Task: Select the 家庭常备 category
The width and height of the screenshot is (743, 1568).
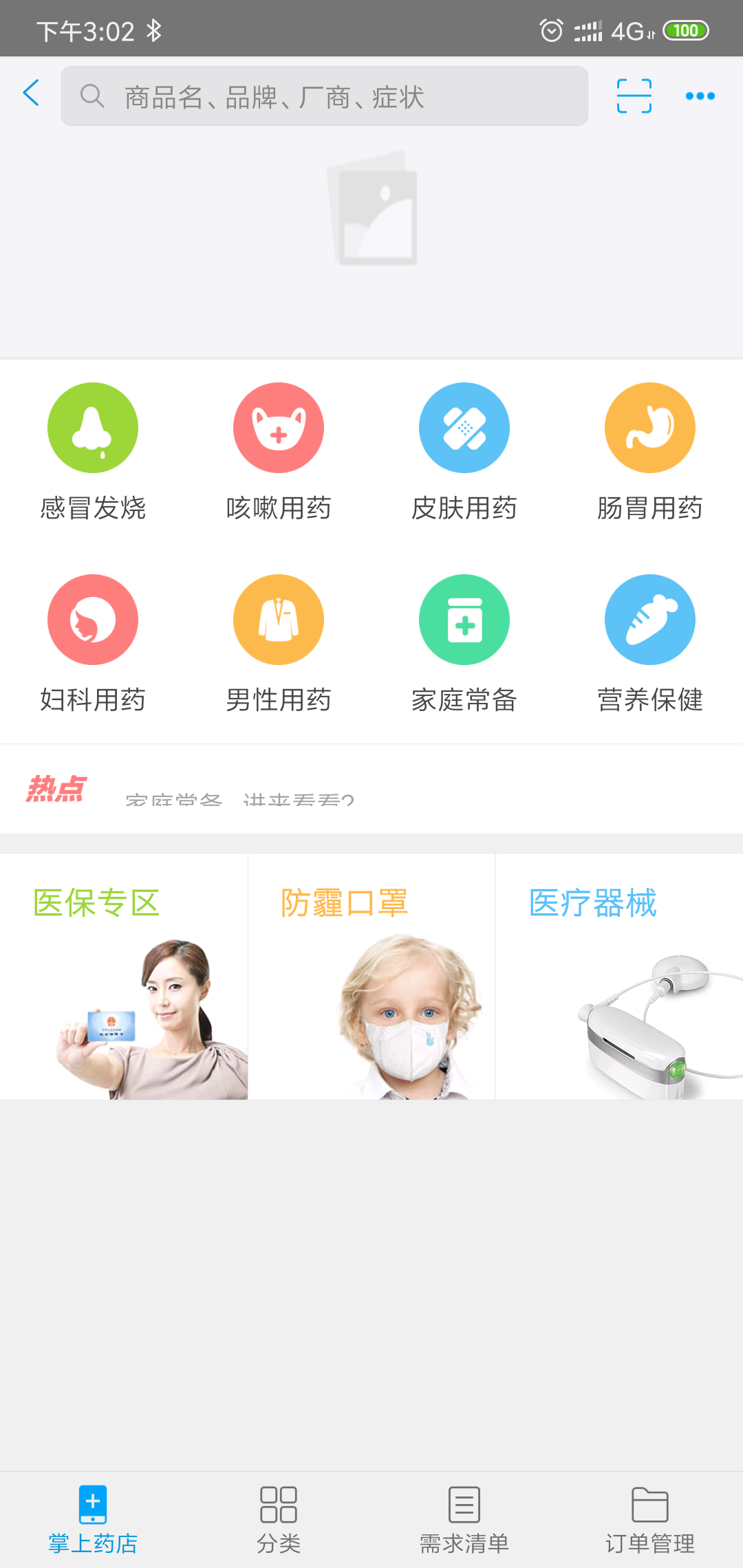Action: 464,643
